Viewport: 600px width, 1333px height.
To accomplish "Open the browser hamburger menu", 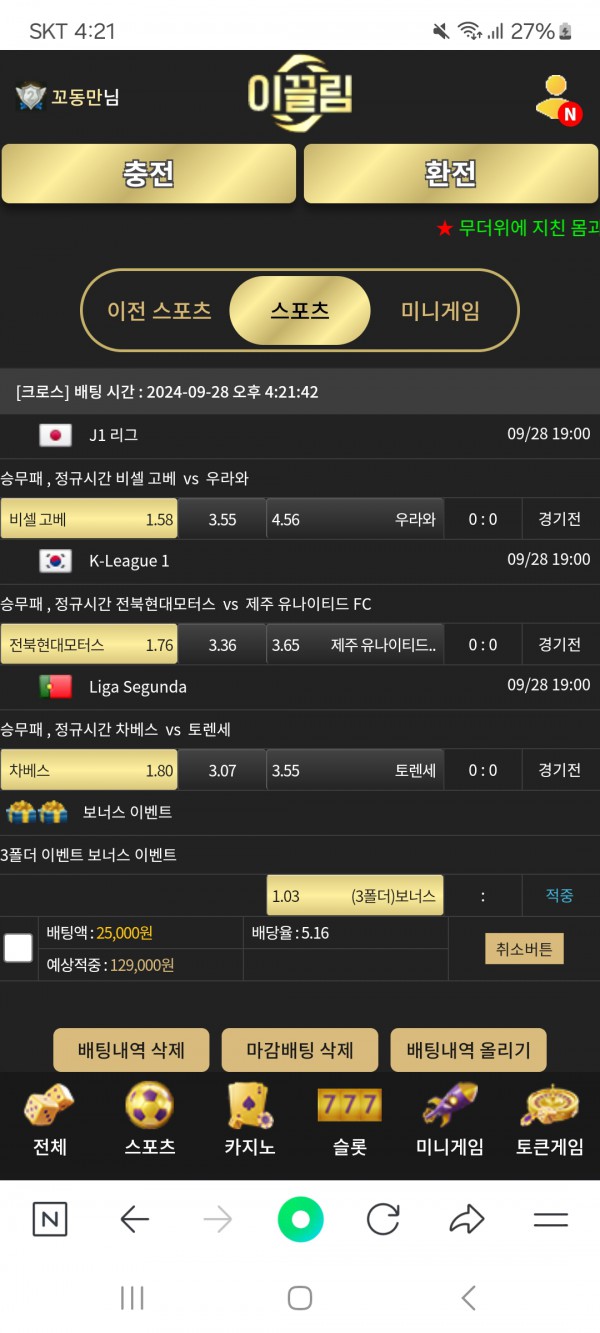I will (550, 1219).
